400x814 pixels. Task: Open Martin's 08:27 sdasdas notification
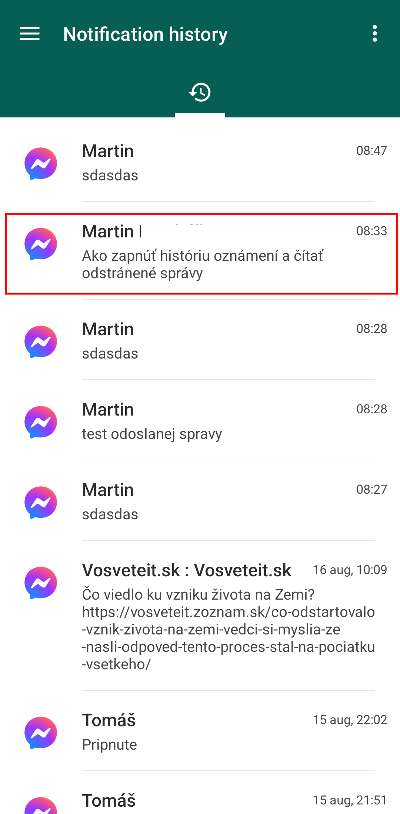[x=200, y=501]
